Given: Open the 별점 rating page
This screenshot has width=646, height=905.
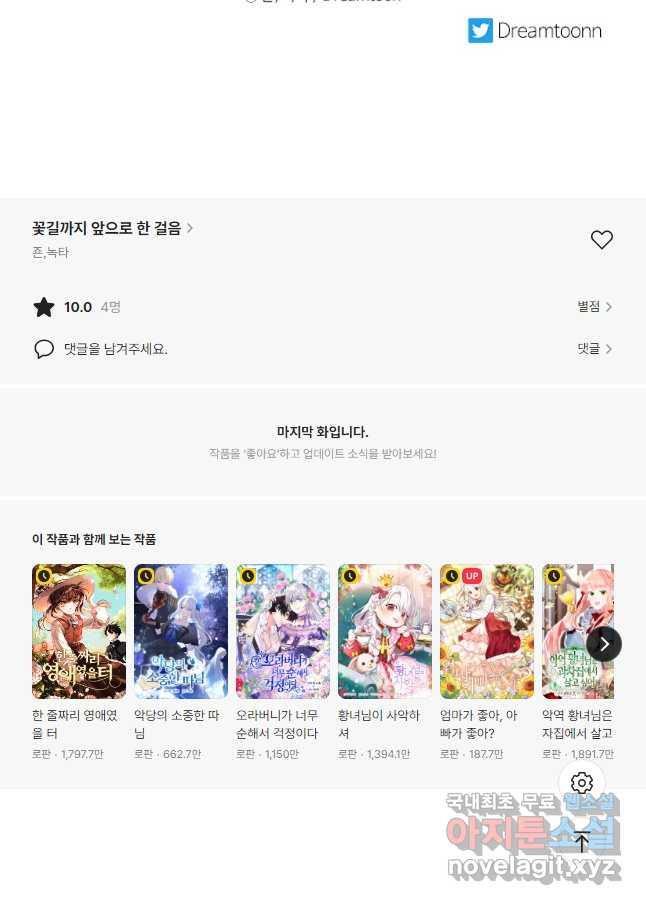Looking at the screenshot, I should point(594,307).
